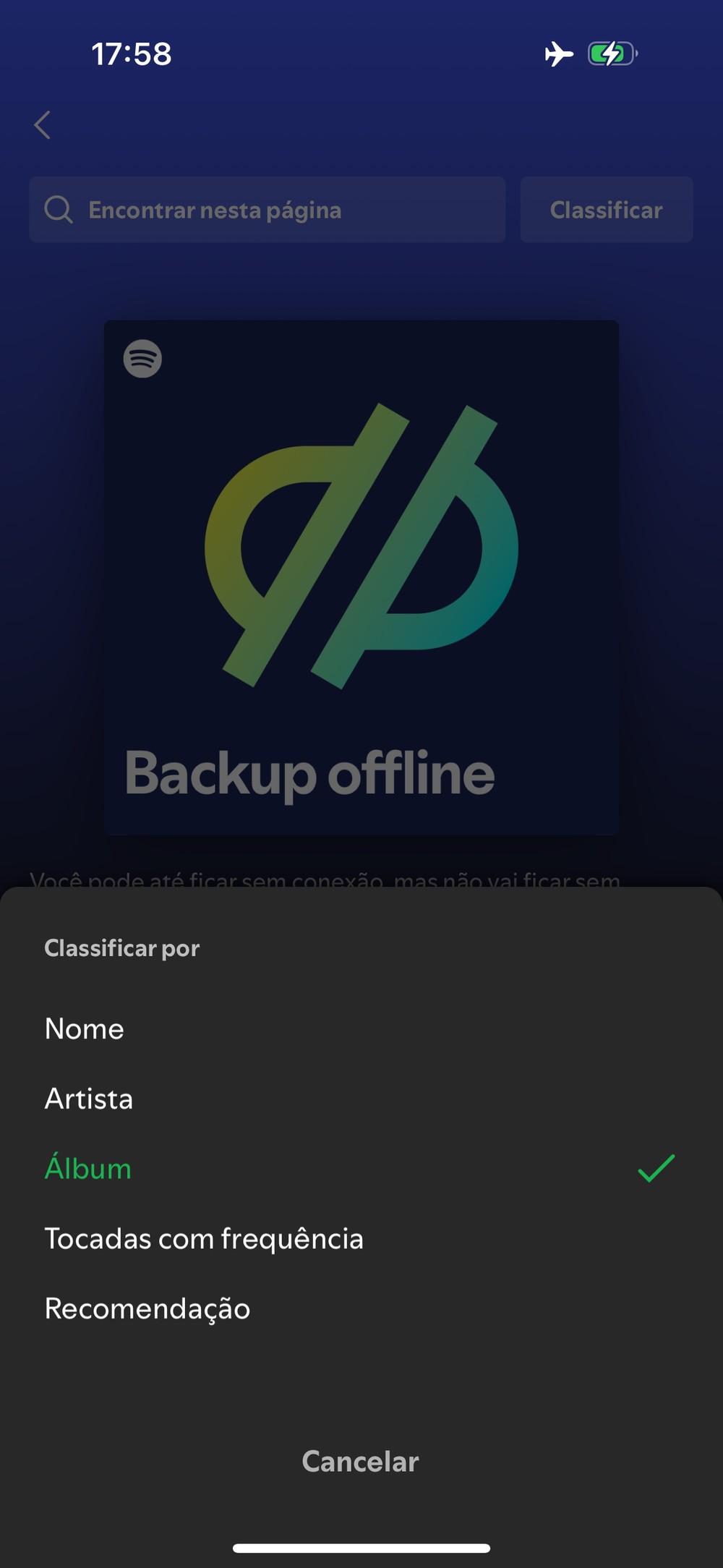
Task: Select the Álbum sort option
Action: pos(88,1169)
